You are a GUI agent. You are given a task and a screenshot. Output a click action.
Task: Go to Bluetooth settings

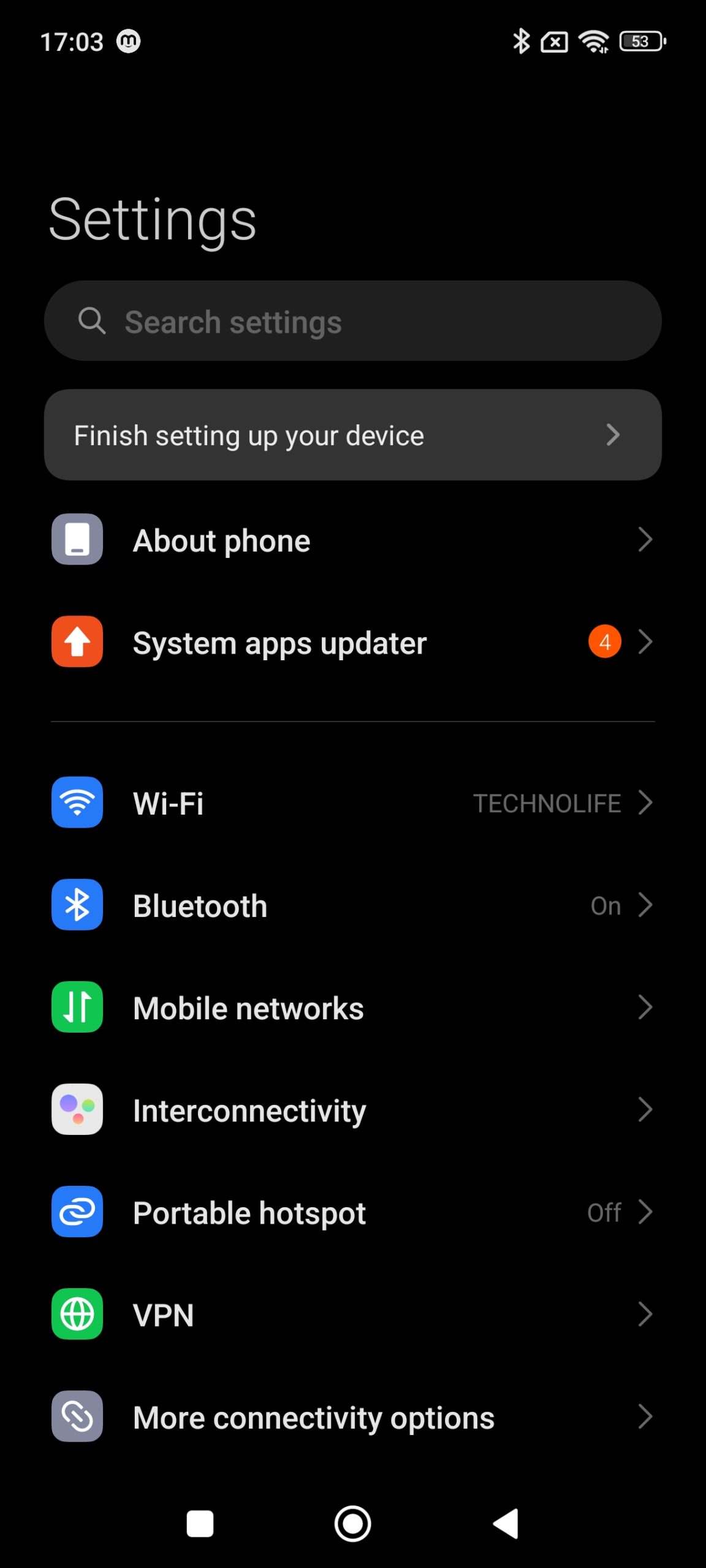(x=353, y=905)
